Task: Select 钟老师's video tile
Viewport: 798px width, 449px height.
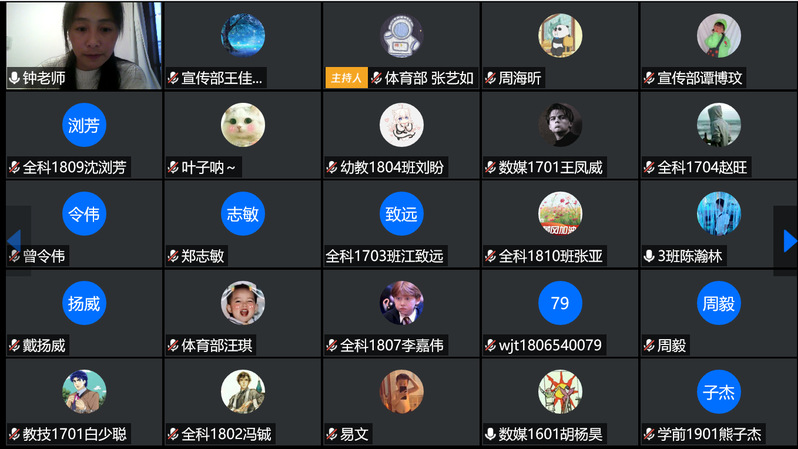Action: tap(84, 45)
